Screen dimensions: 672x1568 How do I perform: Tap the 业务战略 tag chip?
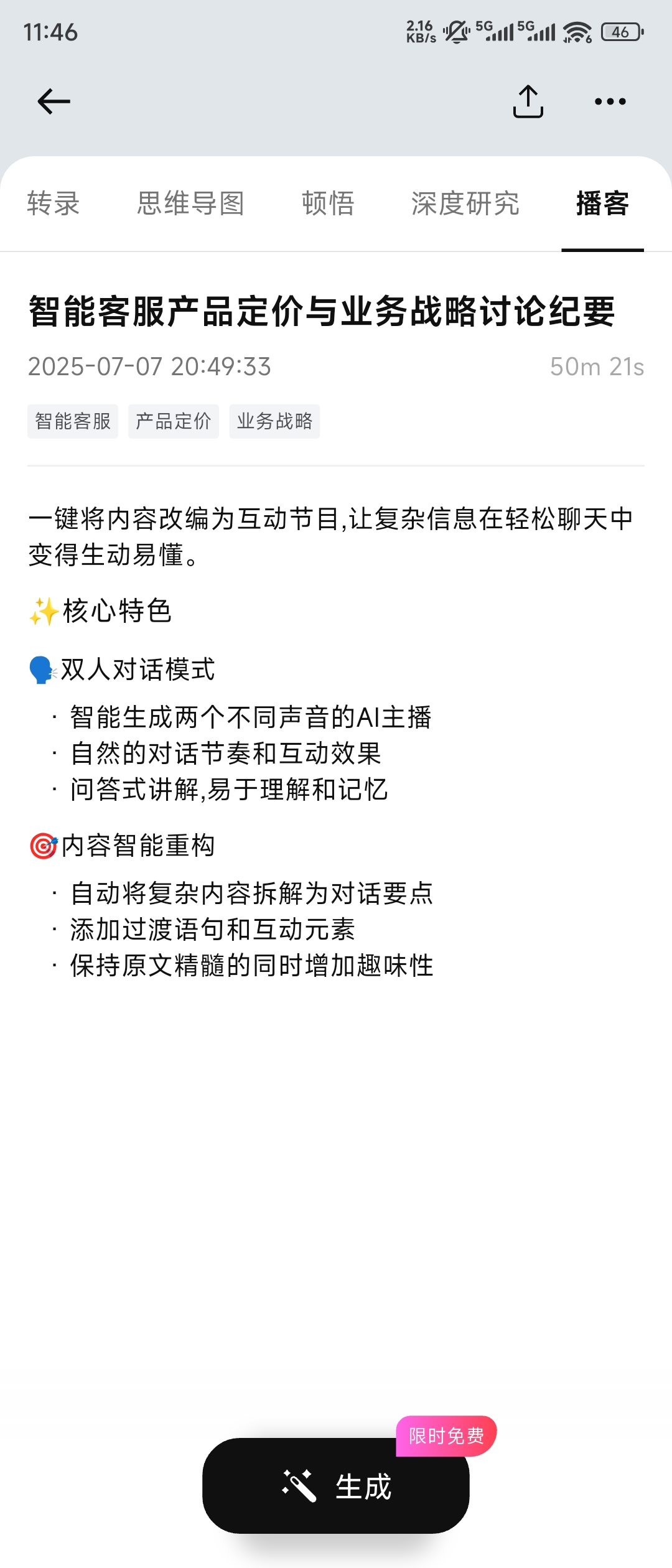coord(274,421)
